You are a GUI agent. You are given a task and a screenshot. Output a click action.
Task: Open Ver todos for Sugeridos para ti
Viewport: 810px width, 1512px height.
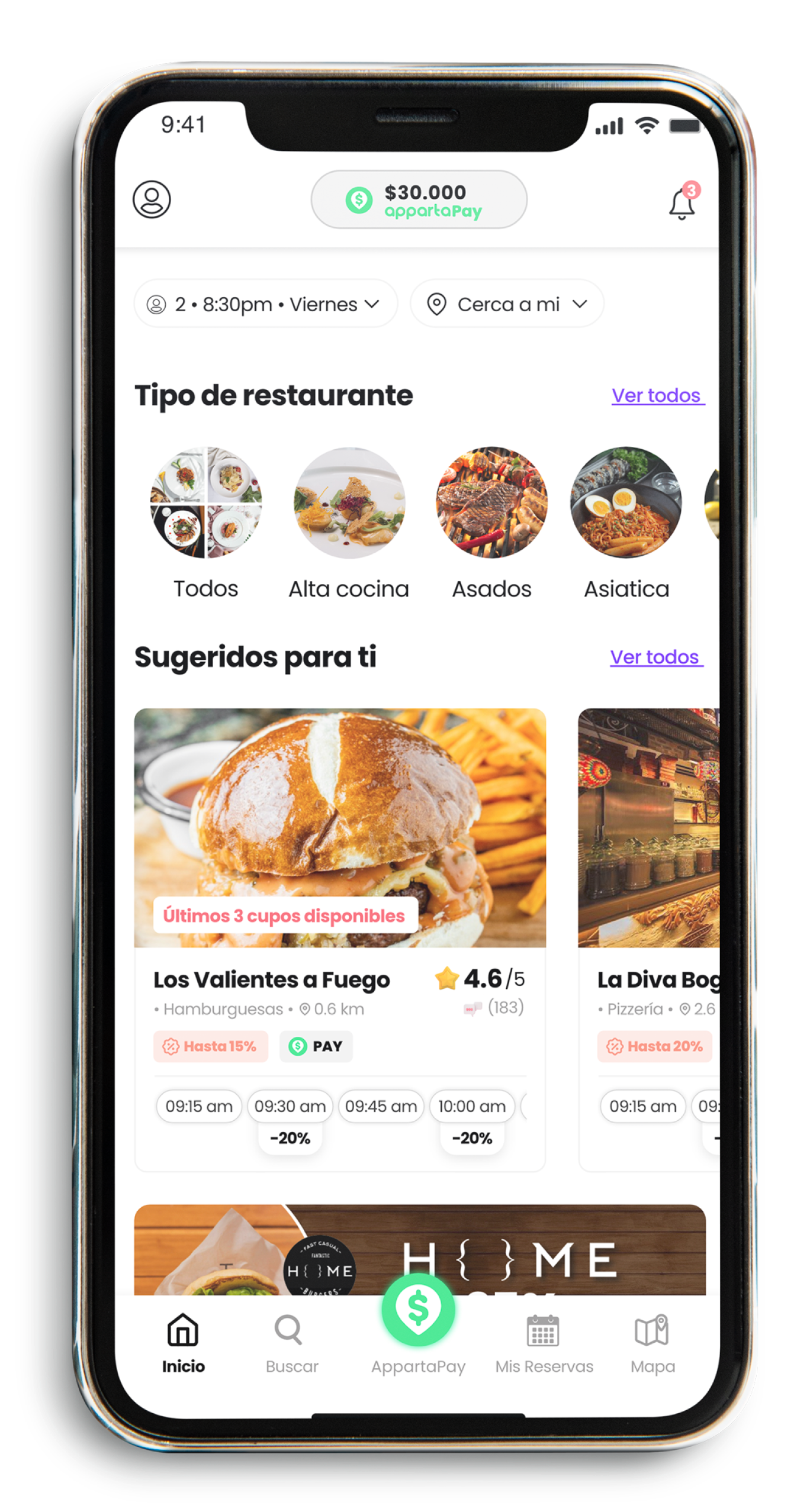click(656, 657)
